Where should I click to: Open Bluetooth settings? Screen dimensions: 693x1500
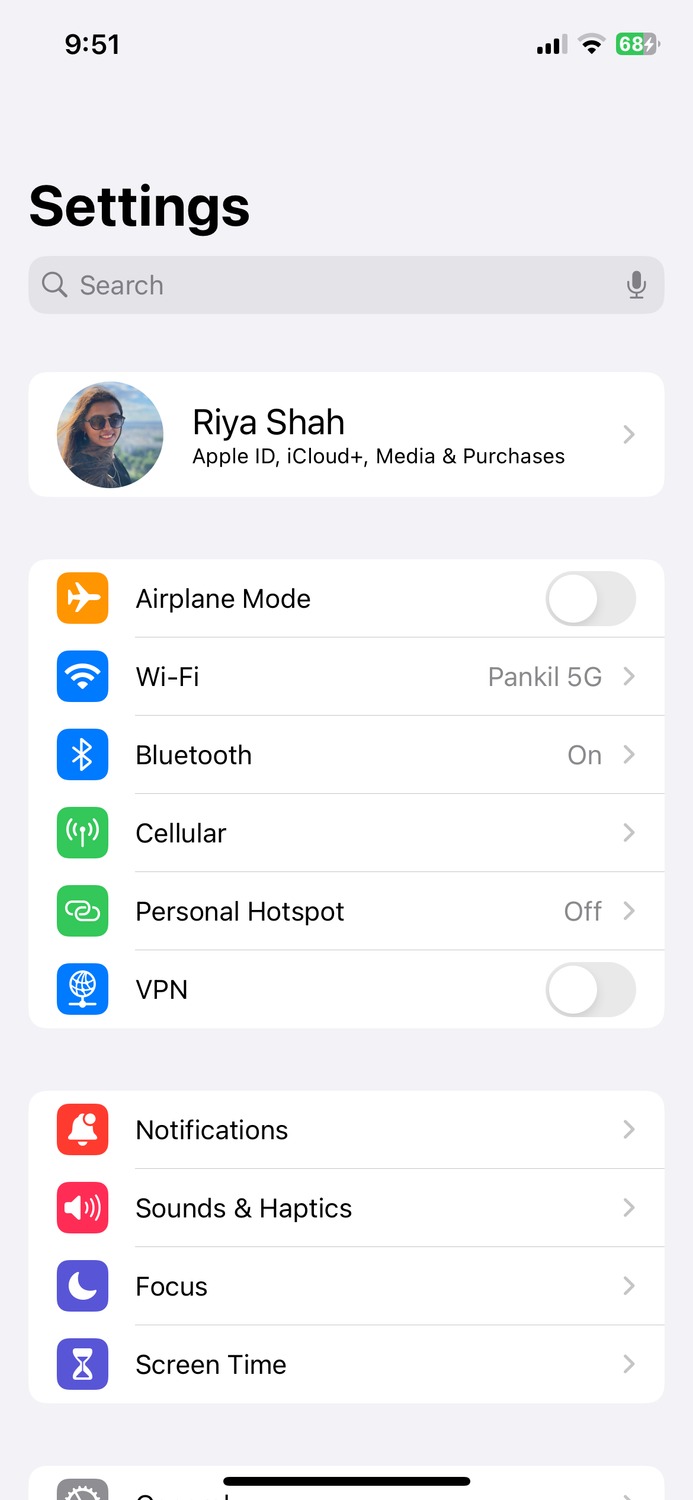click(346, 755)
